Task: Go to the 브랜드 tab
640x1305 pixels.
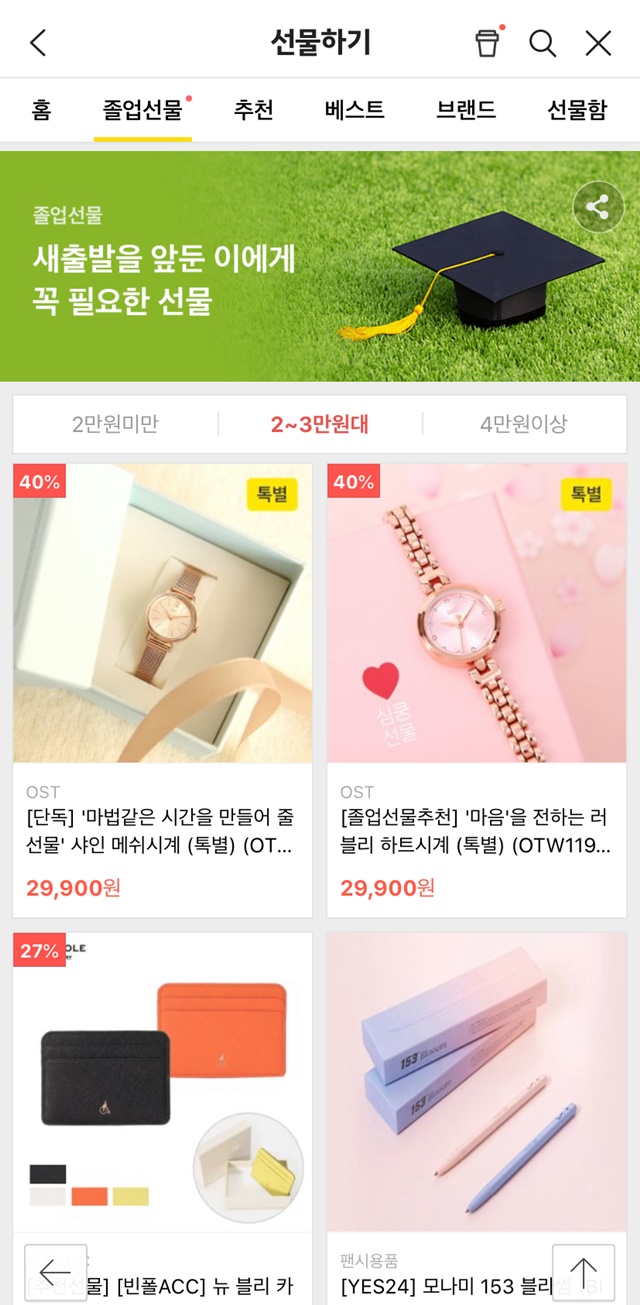Action: click(465, 110)
